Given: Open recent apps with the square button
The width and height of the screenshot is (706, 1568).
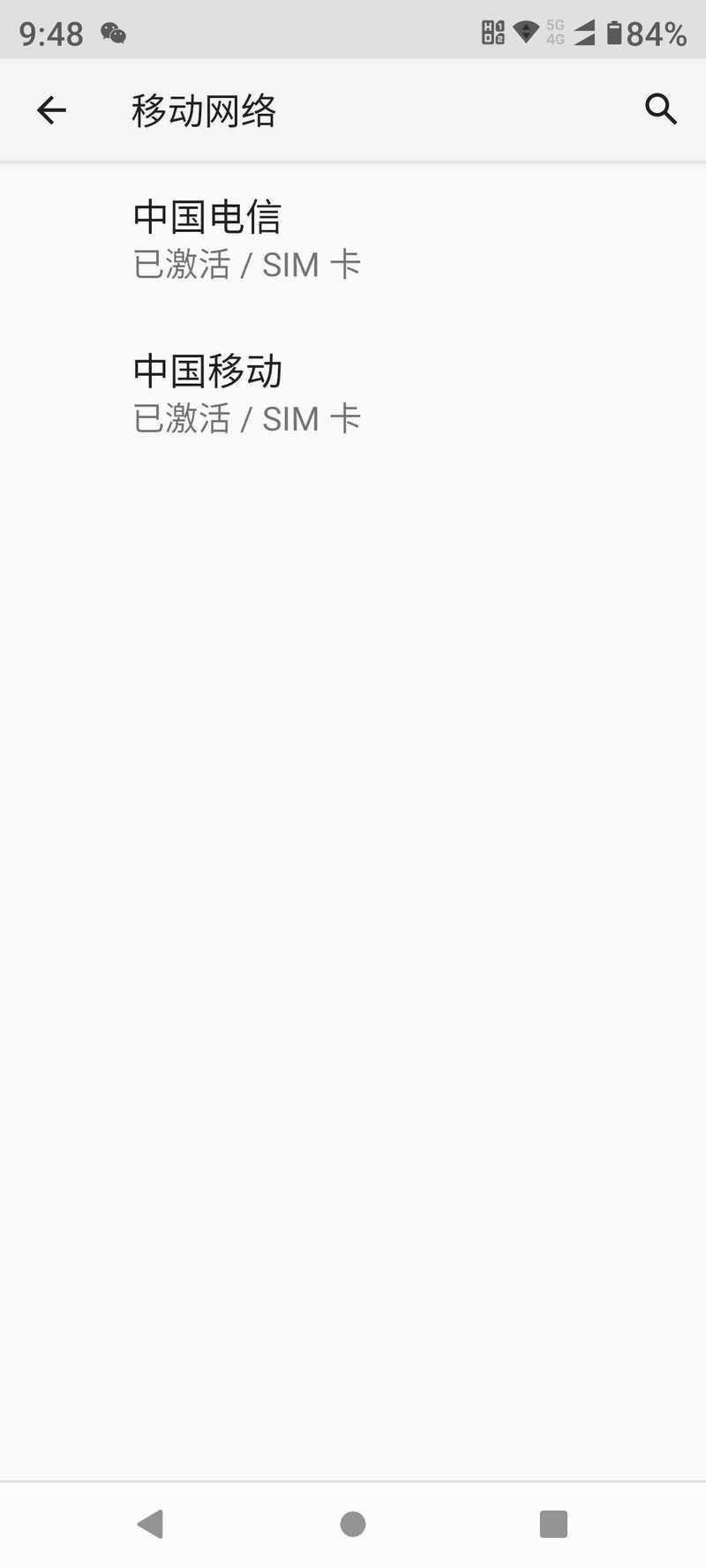Looking at the screenshot, I should point(553,1524).
